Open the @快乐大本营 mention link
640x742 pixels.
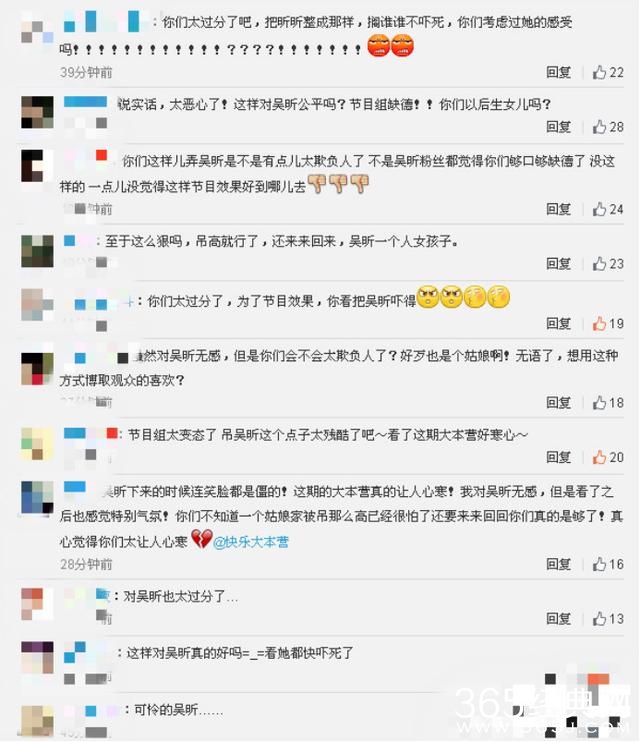click(x=250, y=541)
